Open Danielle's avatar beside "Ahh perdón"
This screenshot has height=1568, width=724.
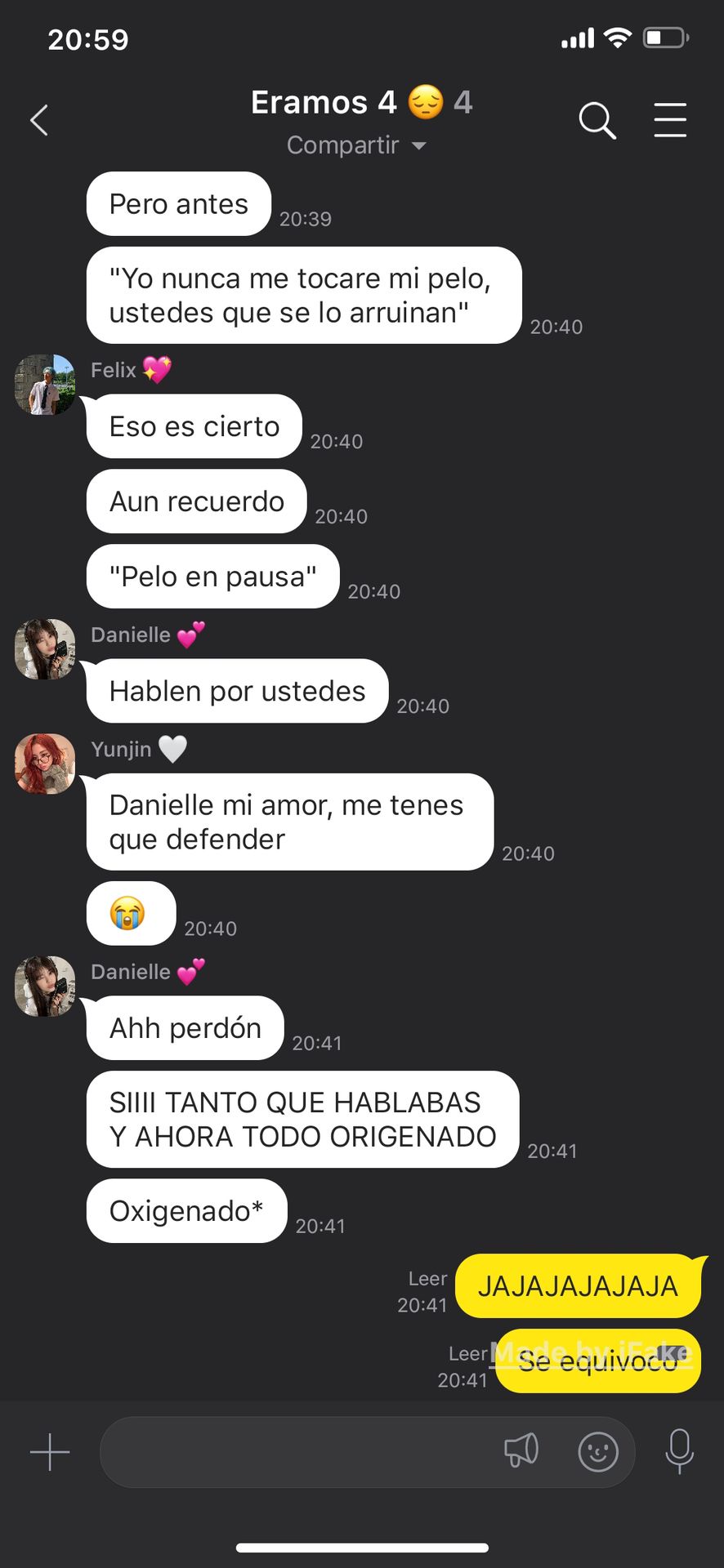point(45,987)
